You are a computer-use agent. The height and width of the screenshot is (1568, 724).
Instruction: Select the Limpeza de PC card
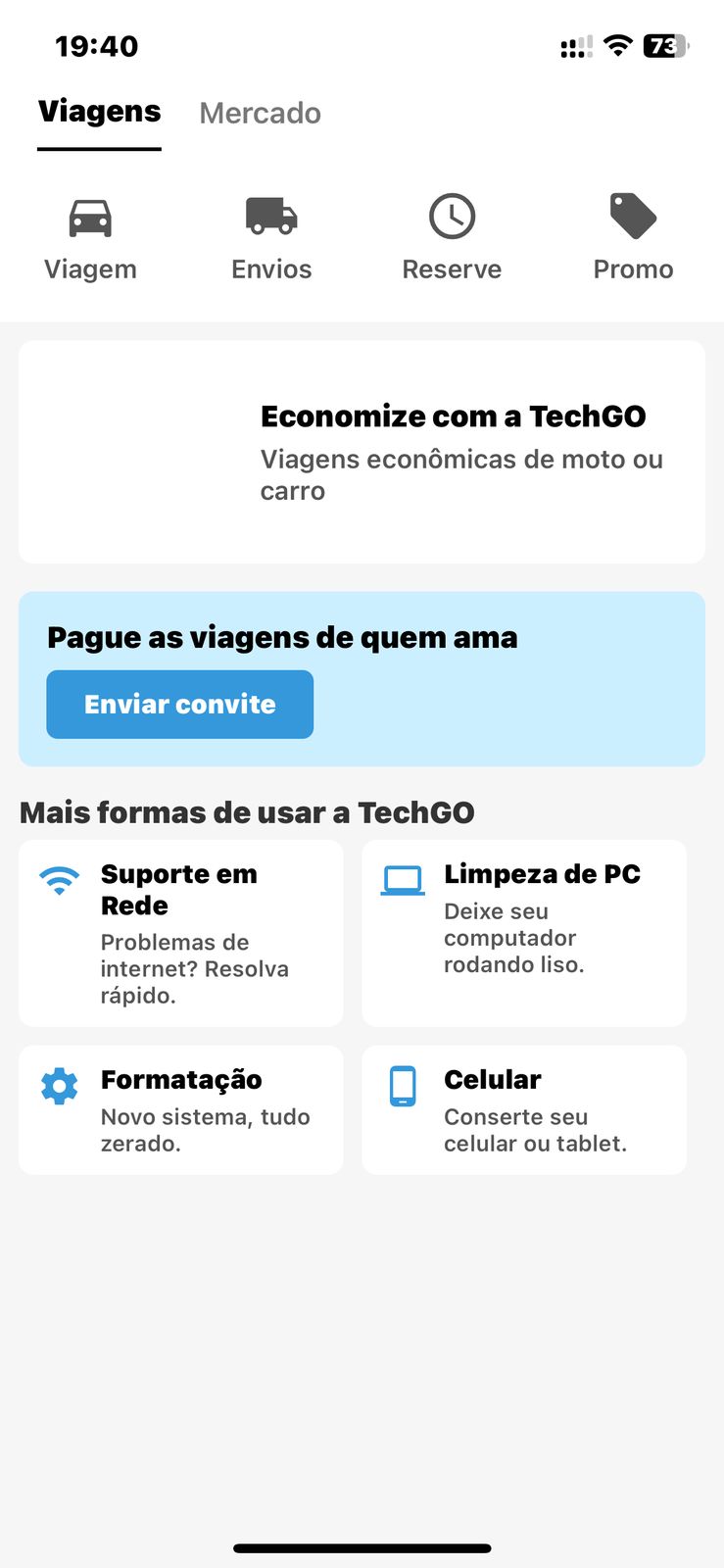point(523,932)
